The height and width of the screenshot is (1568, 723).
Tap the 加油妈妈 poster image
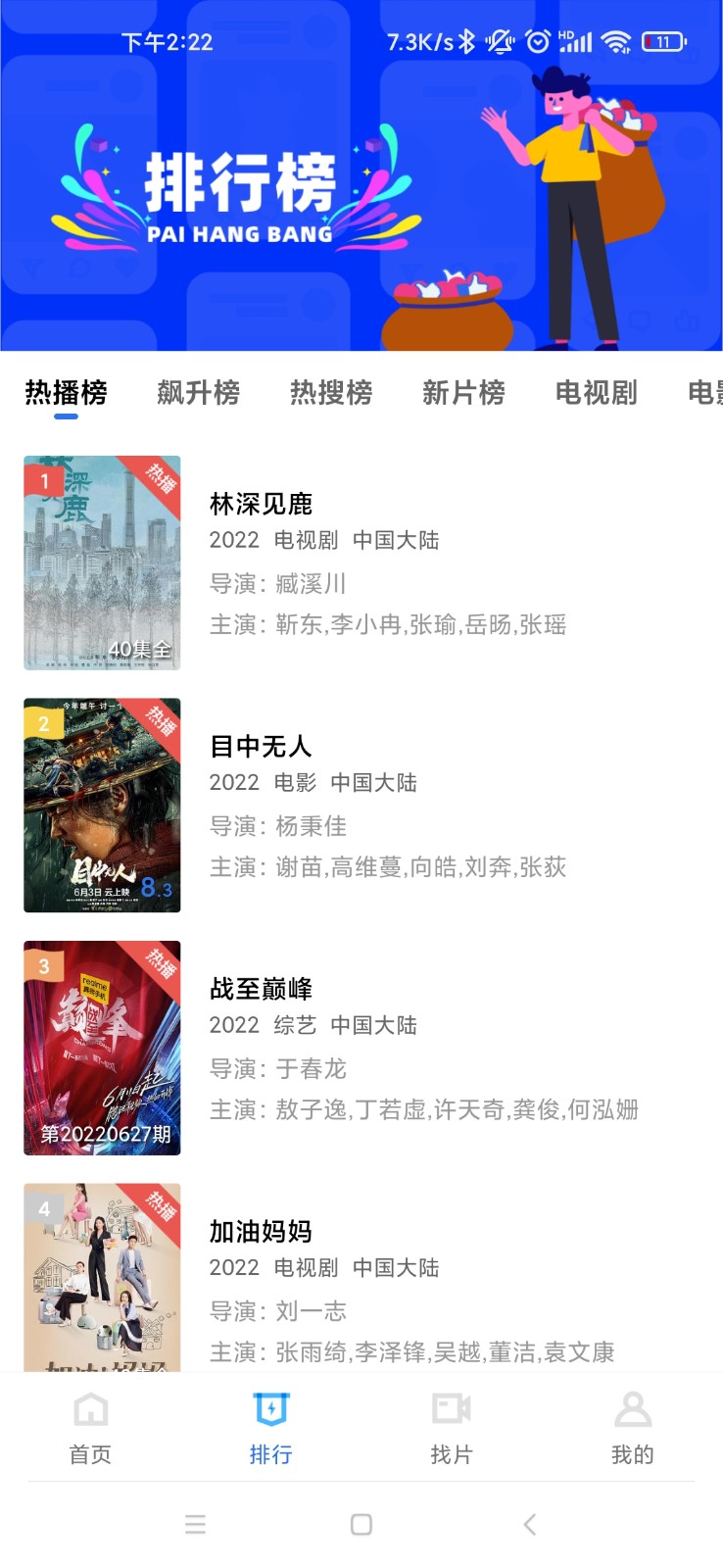coord(102,1282)
